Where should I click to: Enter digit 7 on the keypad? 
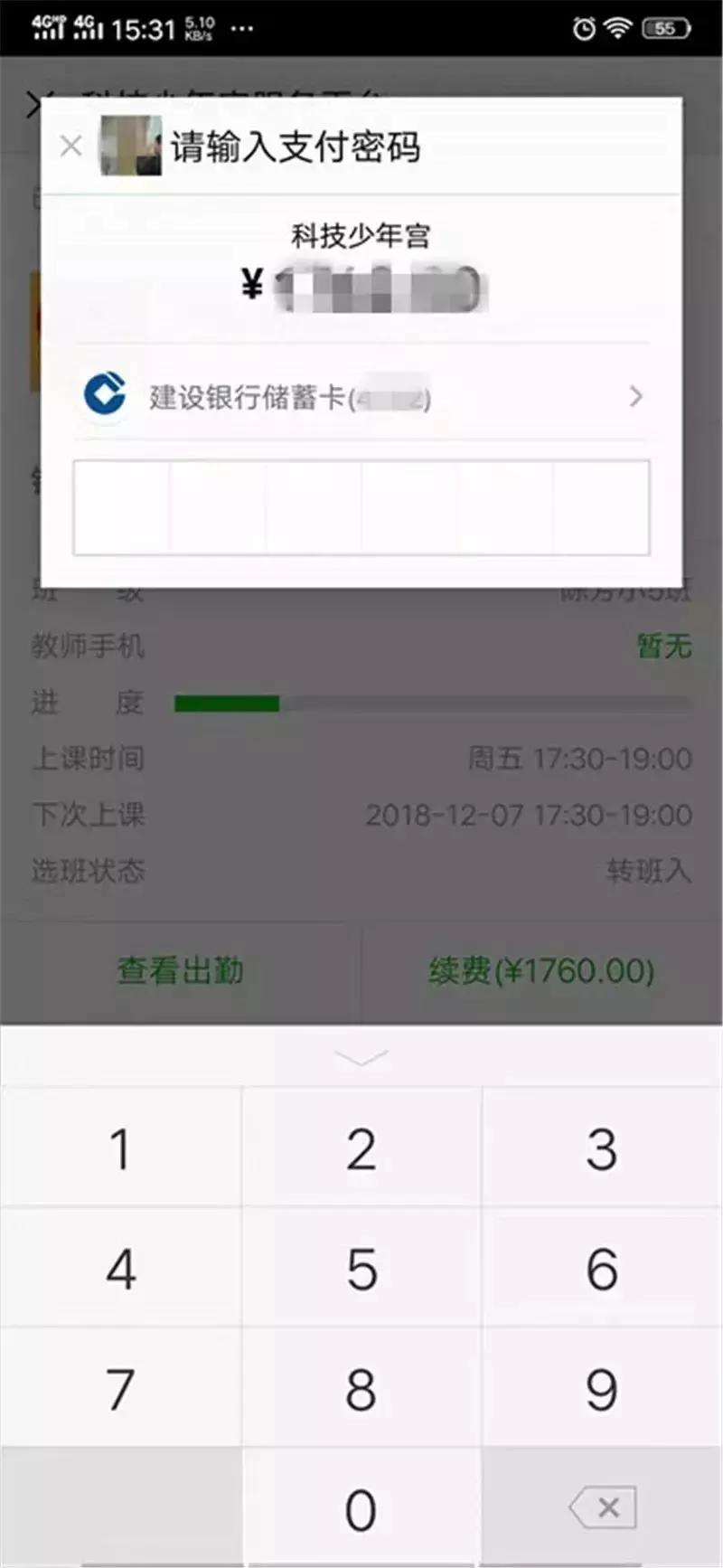click(x=120, y=1389)
